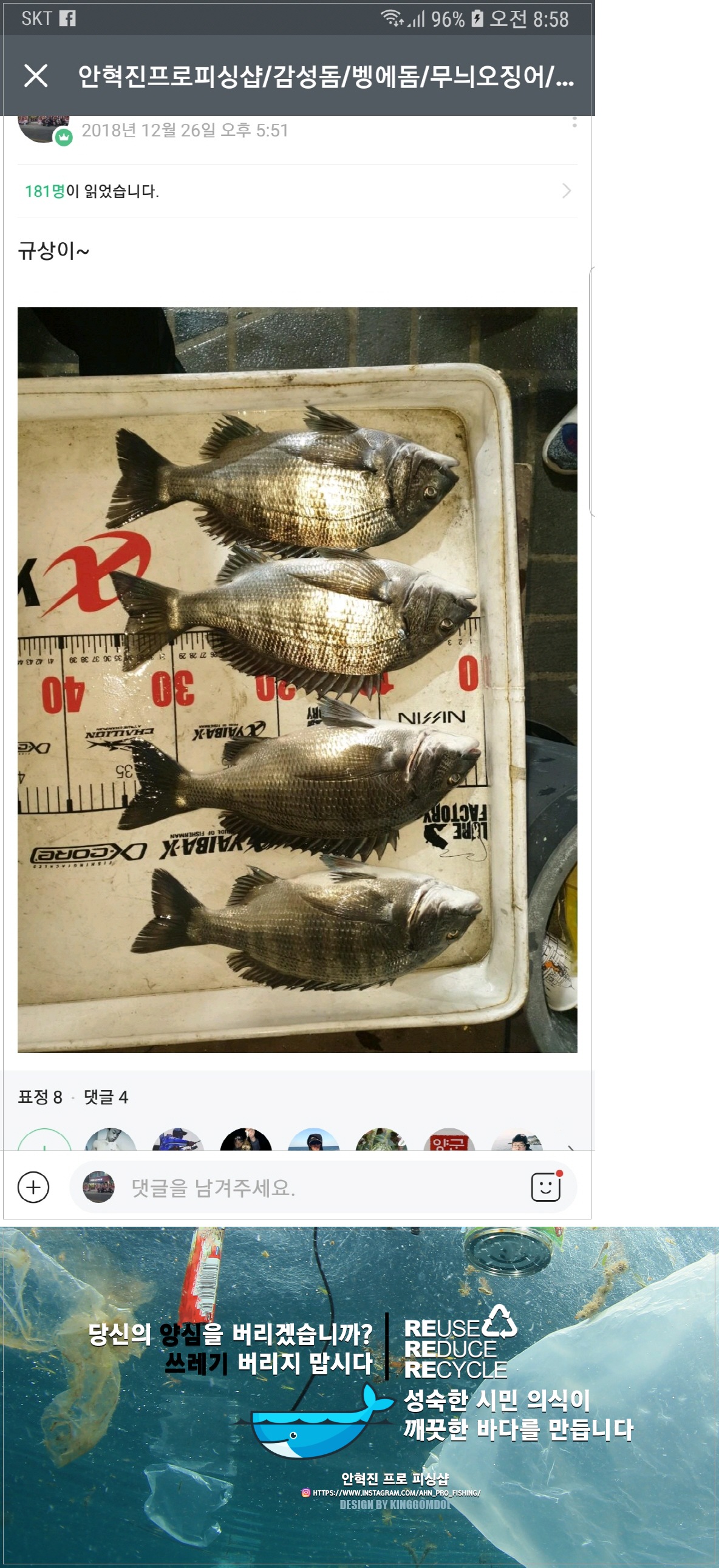
Task: View the 8 reactions (표정 8)
Action: click(x=40, y=1097)
